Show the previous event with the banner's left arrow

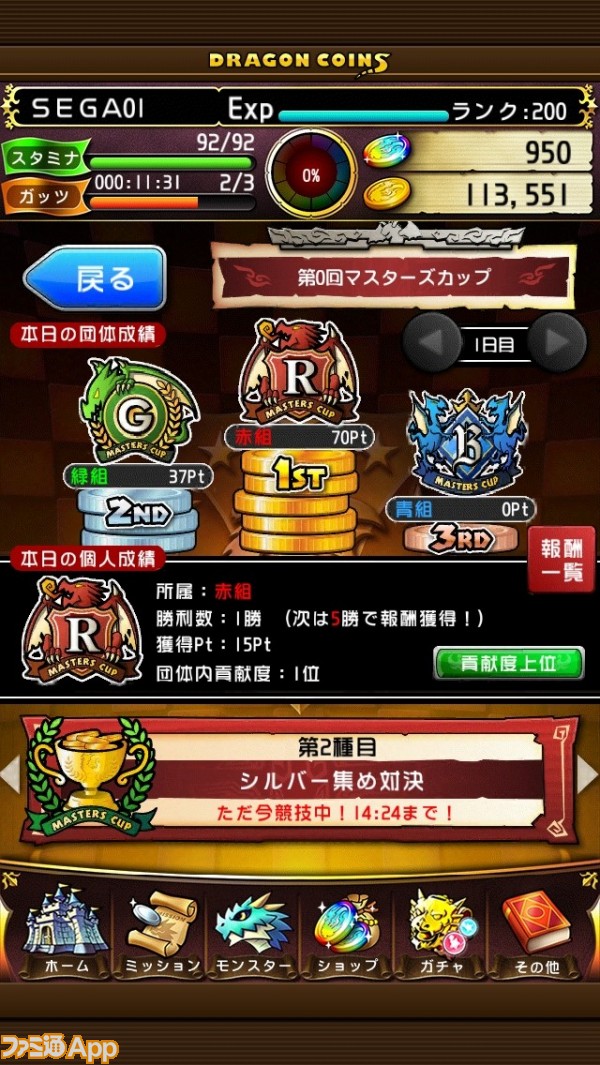click(10, 774)
